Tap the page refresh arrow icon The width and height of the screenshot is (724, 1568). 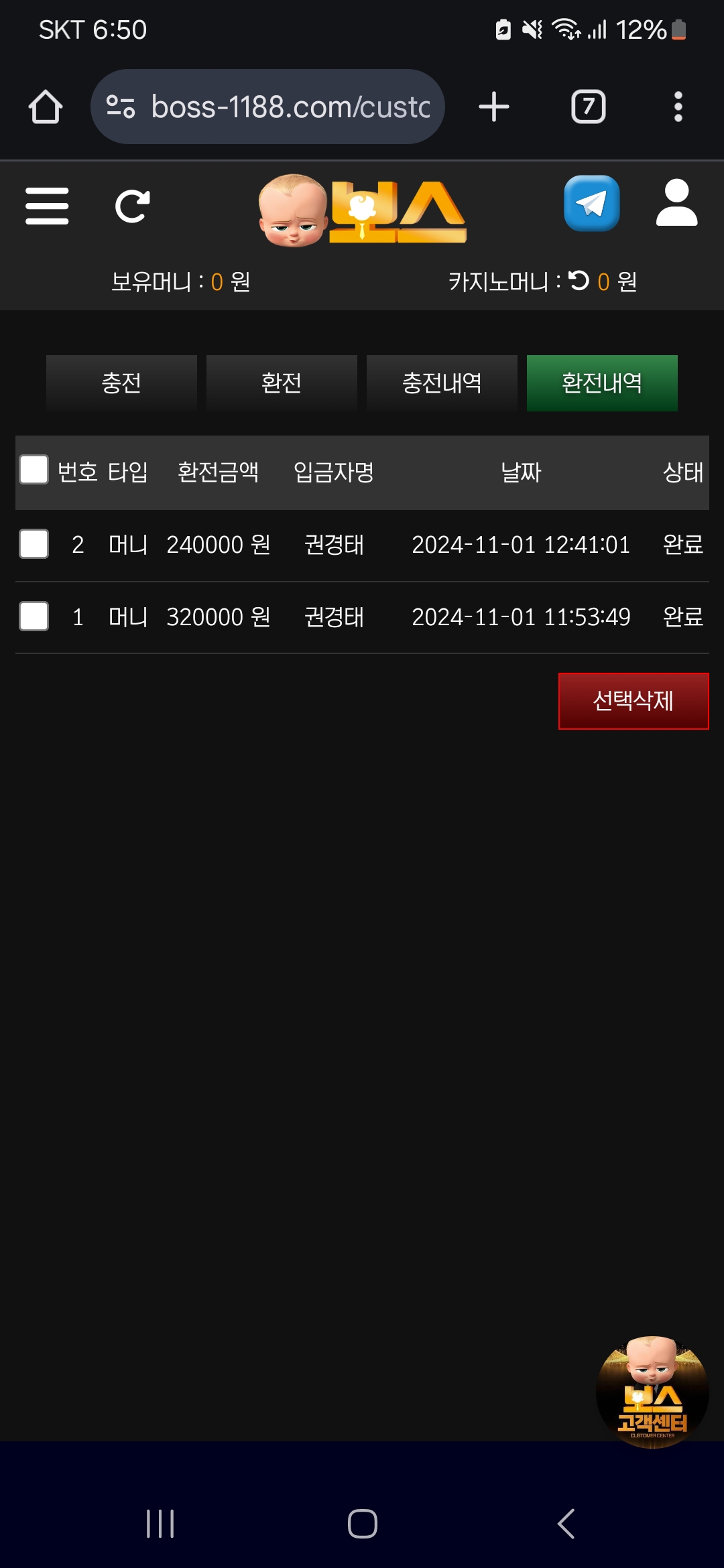pos(132,206)
